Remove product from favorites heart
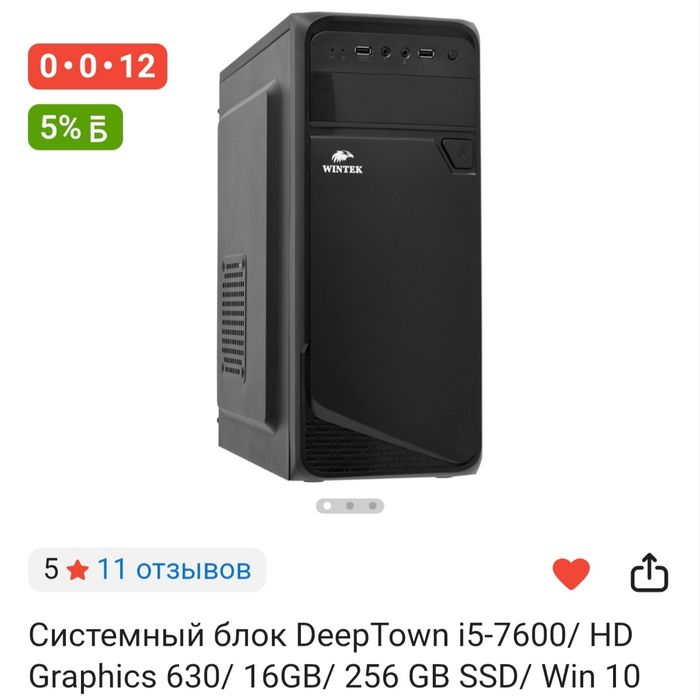The height and width of the screenshot is (700, 700). (571, 573)
